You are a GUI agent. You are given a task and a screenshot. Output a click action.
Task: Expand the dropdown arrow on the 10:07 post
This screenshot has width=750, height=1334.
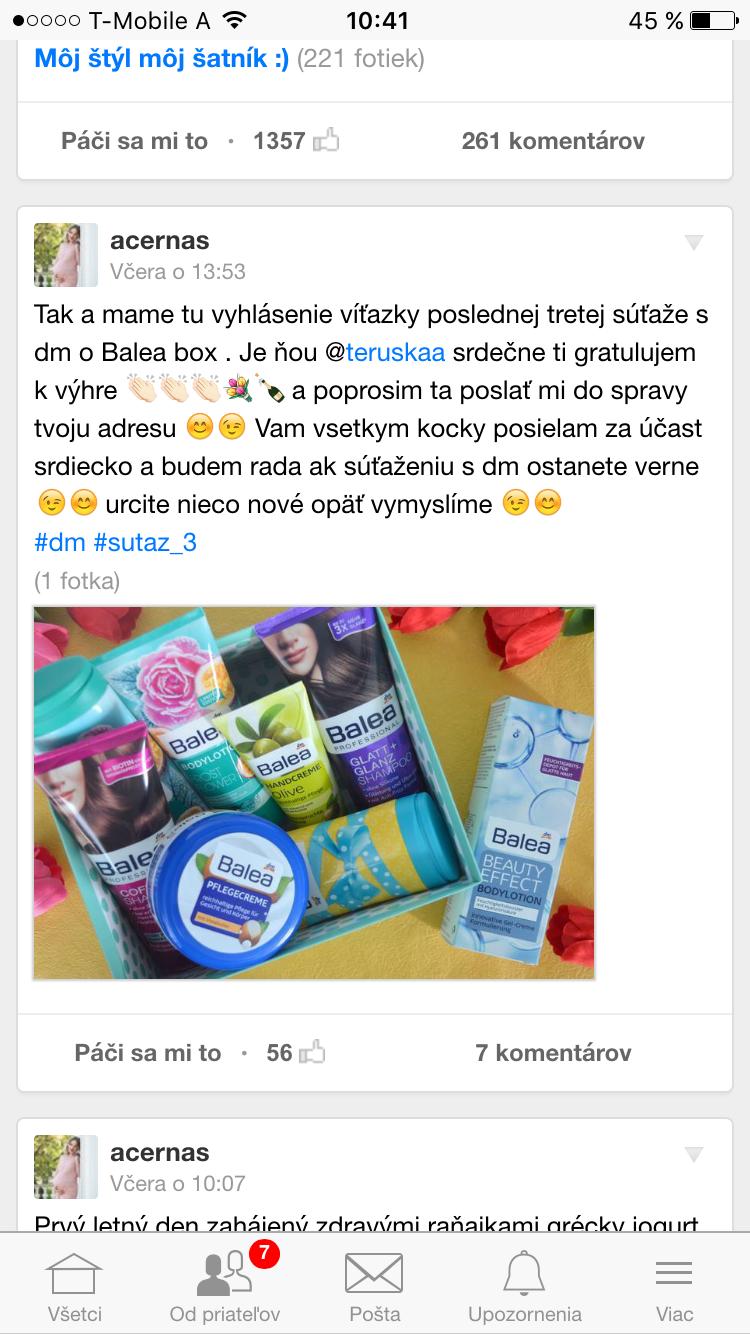tap(693, 1154)
